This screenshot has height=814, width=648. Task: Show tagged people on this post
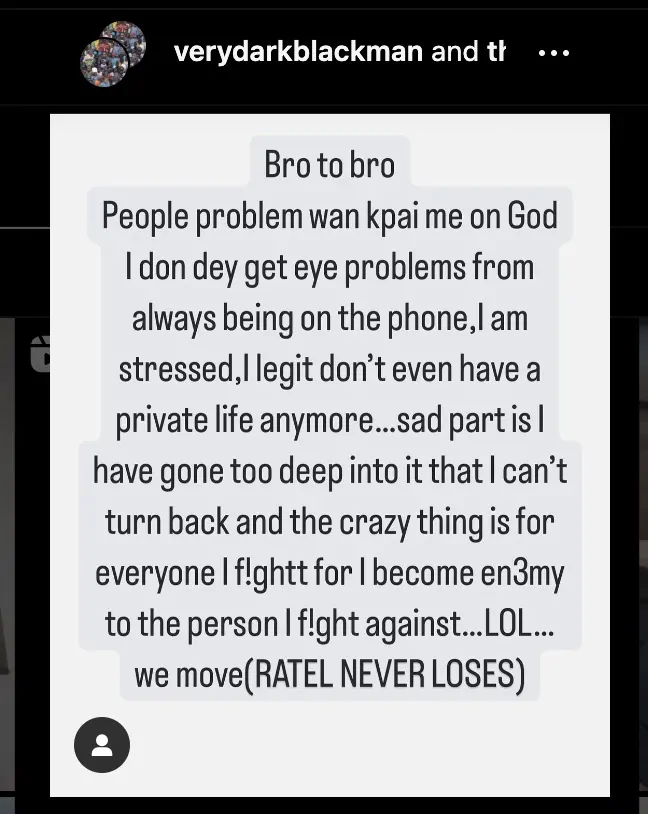coord(102,745)
